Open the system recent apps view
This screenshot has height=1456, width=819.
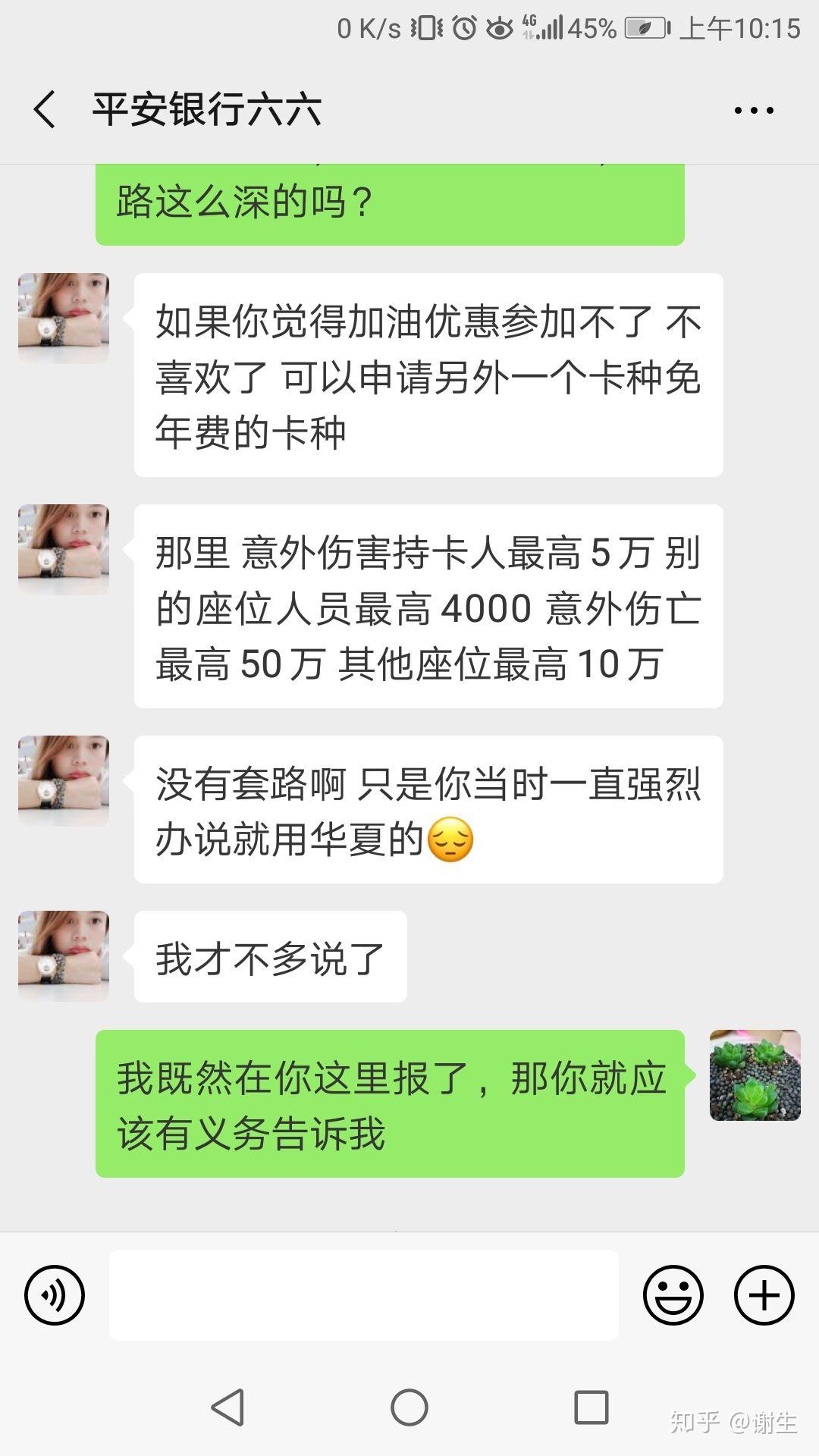click(591, 1408)
